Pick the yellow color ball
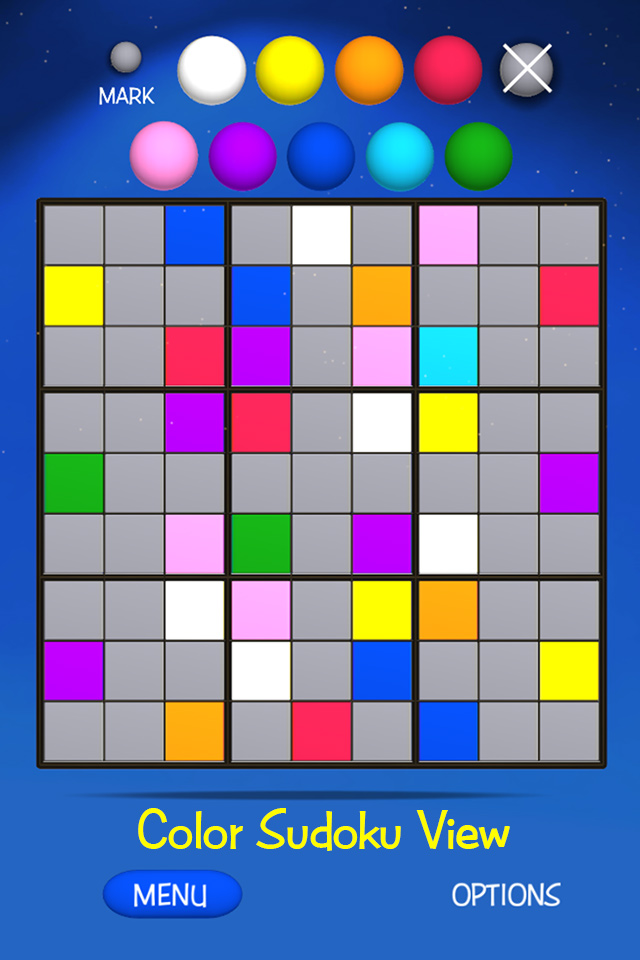The width and height of the screenshot is (640, 960). tap(290, 70)
